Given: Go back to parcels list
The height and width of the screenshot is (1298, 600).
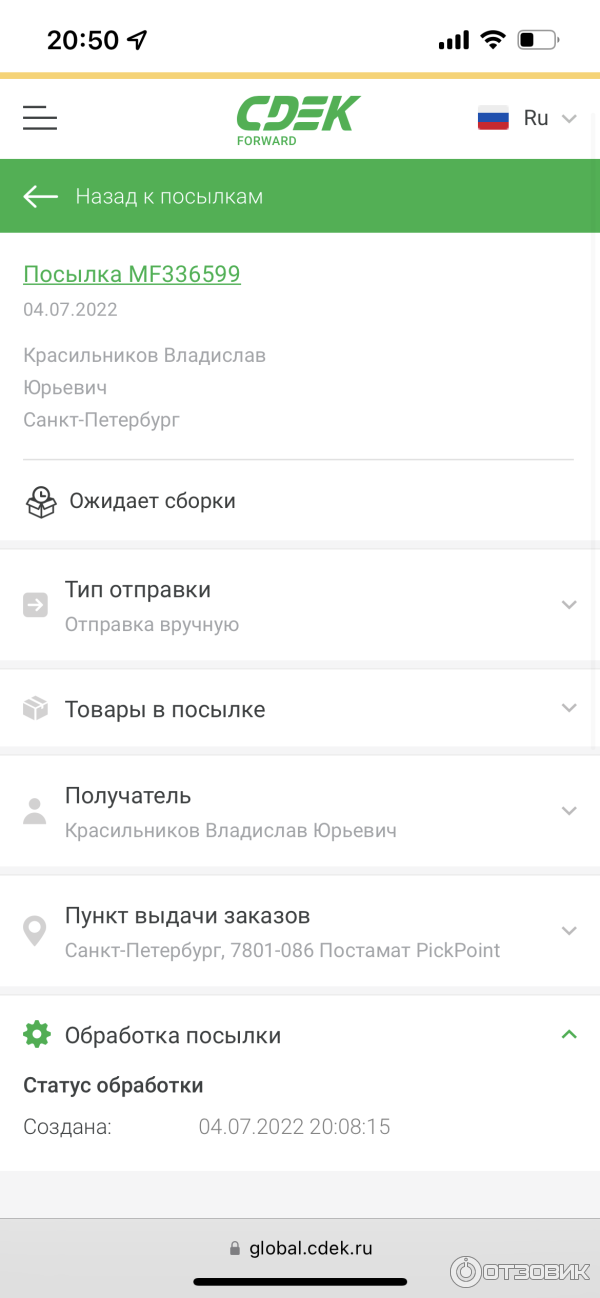Looking at the screenshot, I should (x=143, y=196).
